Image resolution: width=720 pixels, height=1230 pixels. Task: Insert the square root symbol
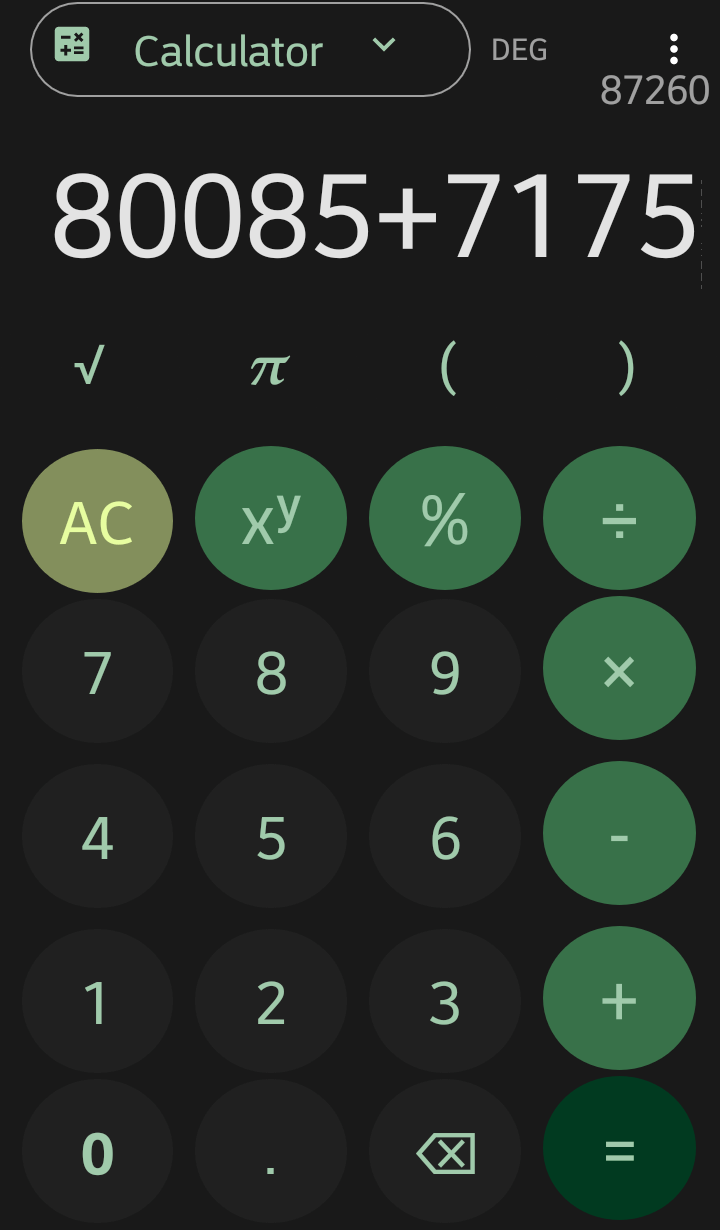pyautogui.click(x=89, y=369)
